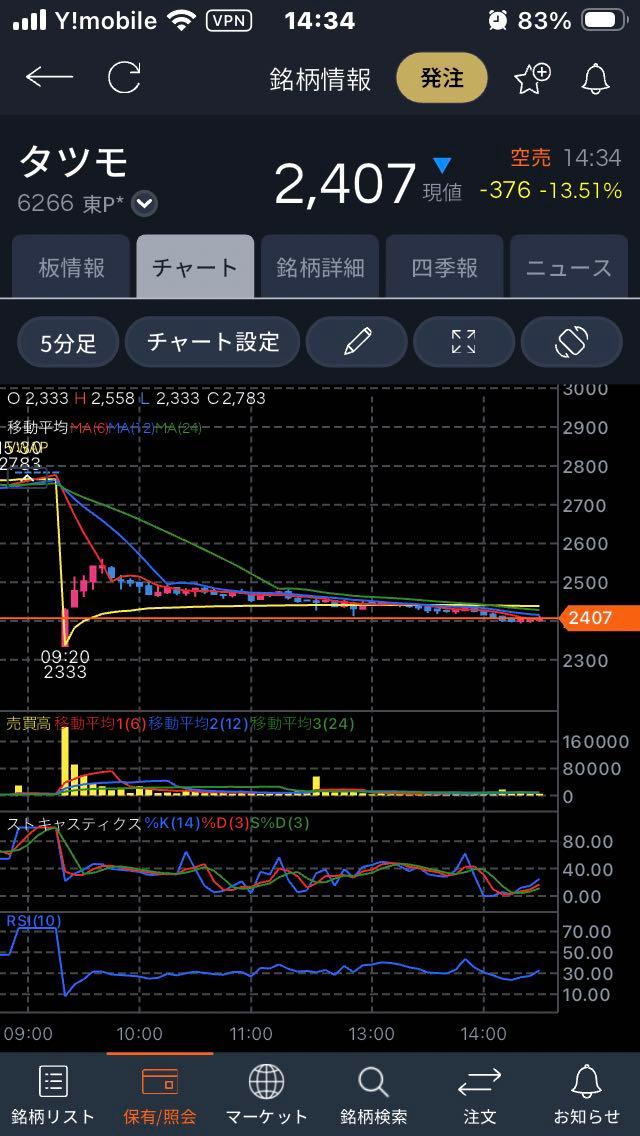Open the 銘柄リスト tab
This screenshot has height=1136, width=640.
[x=53, y=1094]
